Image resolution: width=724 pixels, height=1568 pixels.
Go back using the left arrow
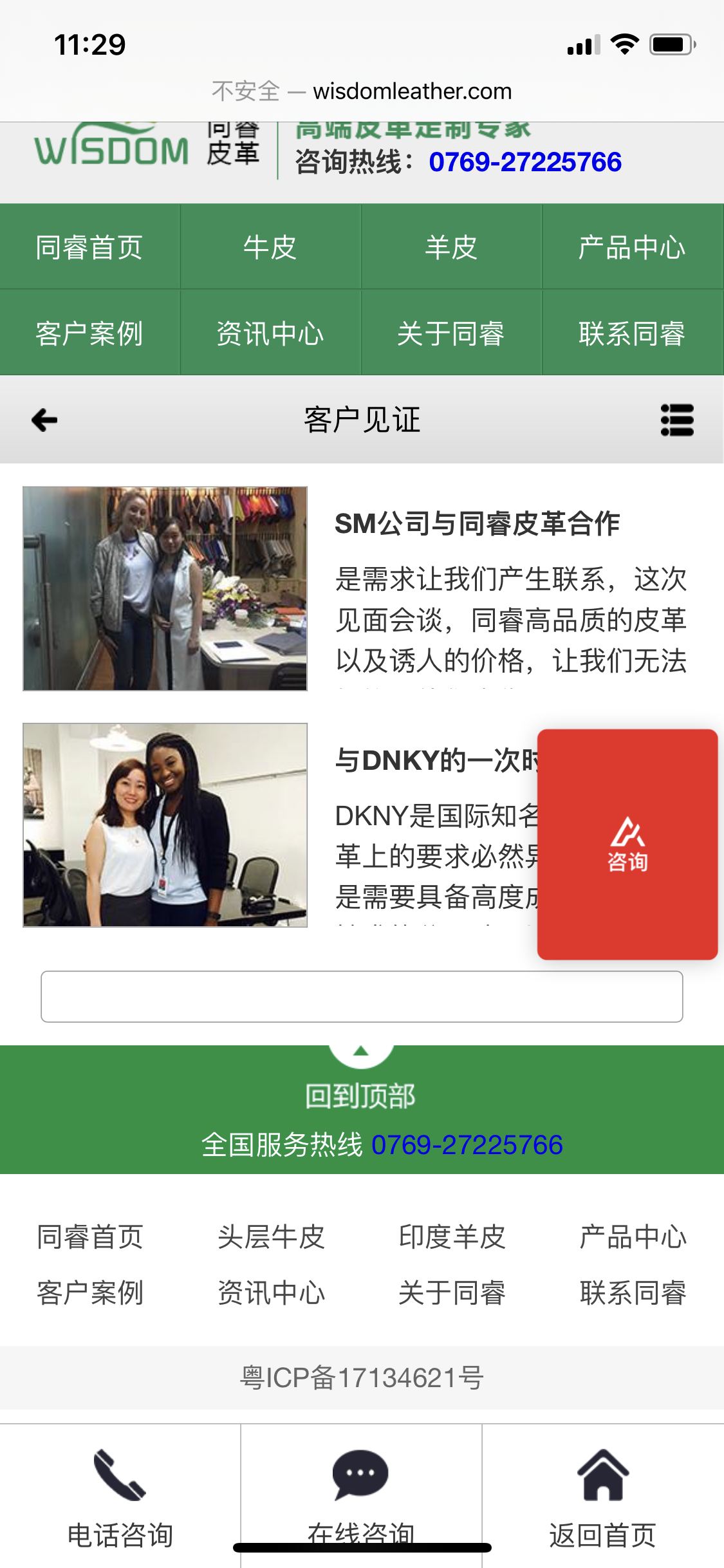coord(44,420)
